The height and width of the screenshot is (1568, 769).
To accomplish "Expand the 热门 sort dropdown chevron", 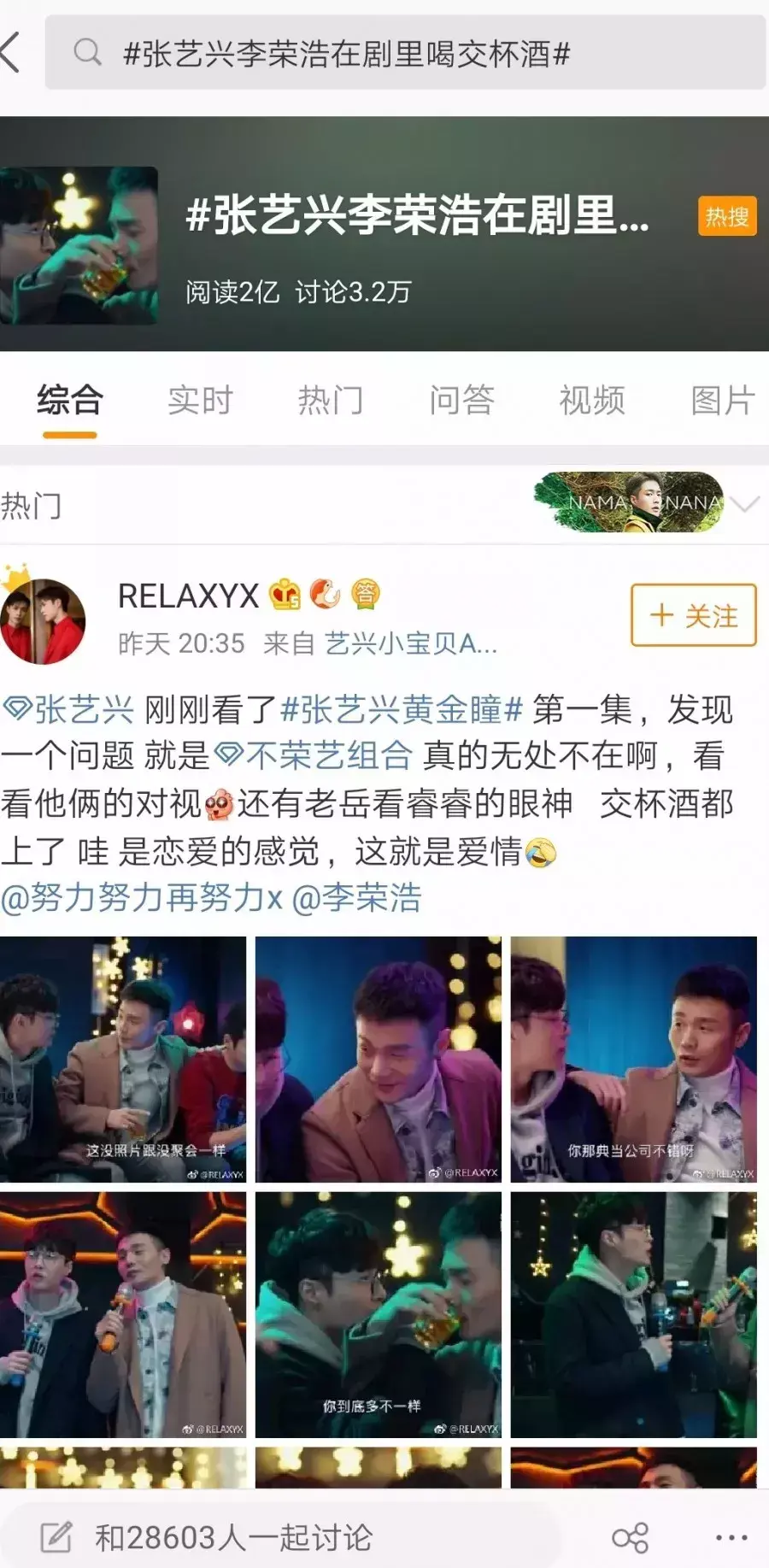I will click(x=744, y=504).
